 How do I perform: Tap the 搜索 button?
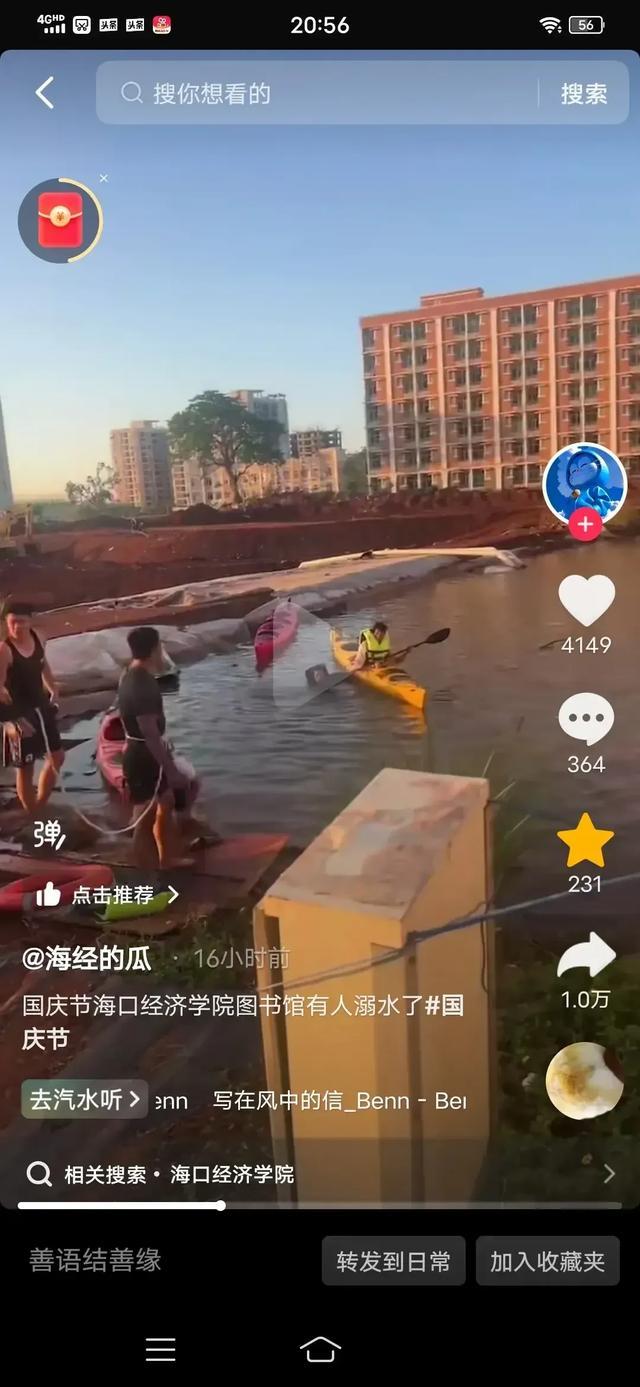tap(584, 93)
